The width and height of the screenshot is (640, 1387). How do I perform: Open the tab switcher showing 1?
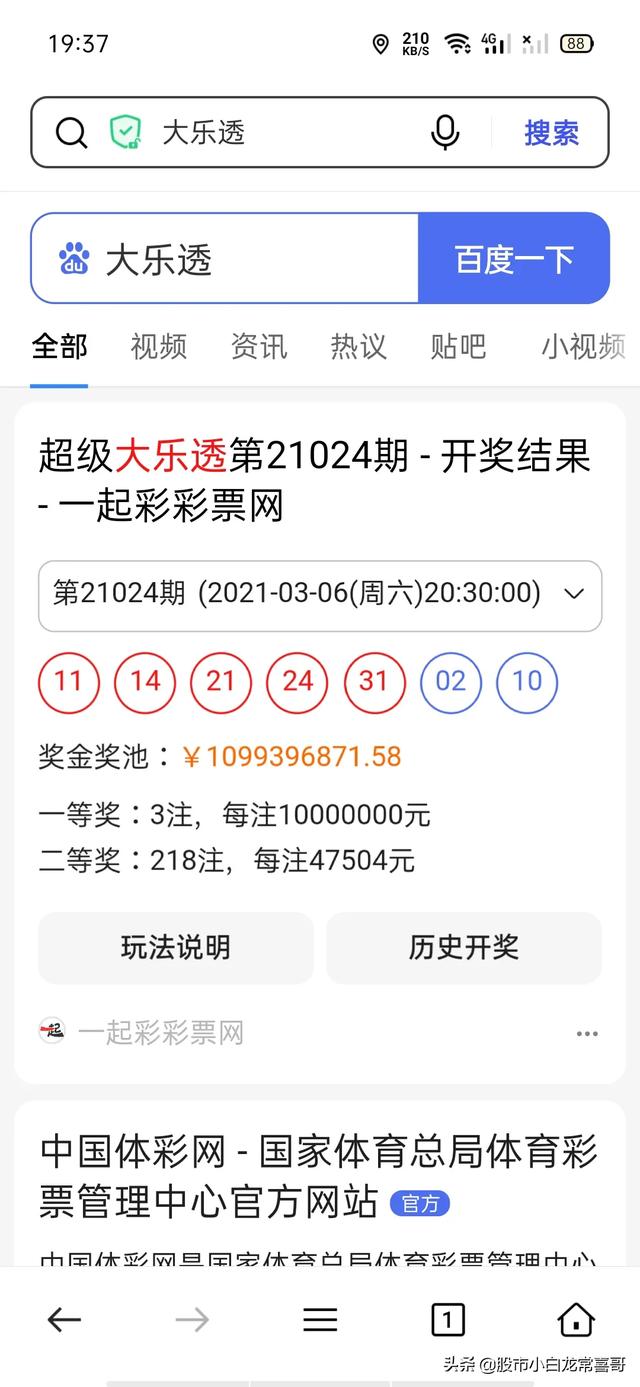click(448, 1320)
